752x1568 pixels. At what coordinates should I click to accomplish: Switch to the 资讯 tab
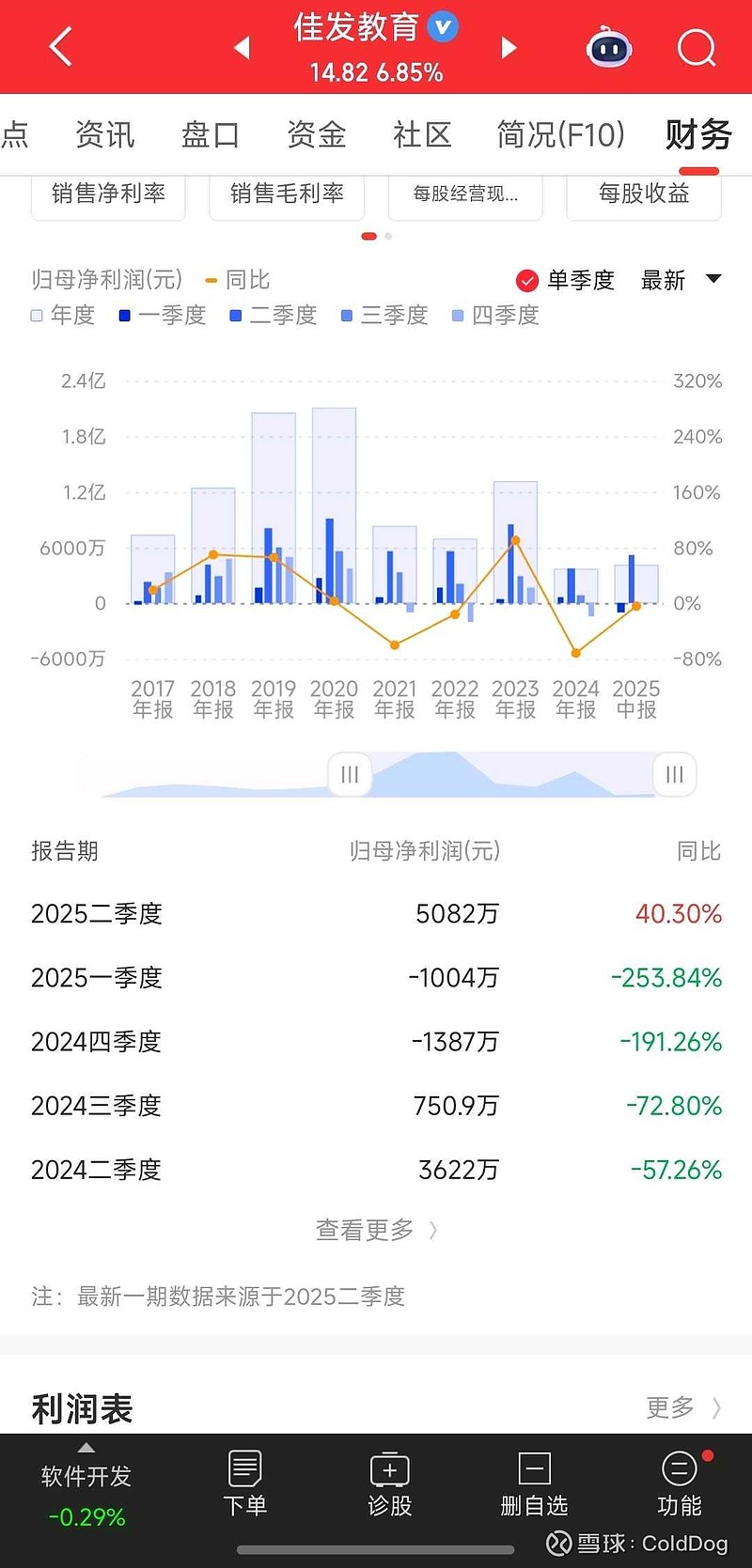pyautogui.click(x=104, y=135)
